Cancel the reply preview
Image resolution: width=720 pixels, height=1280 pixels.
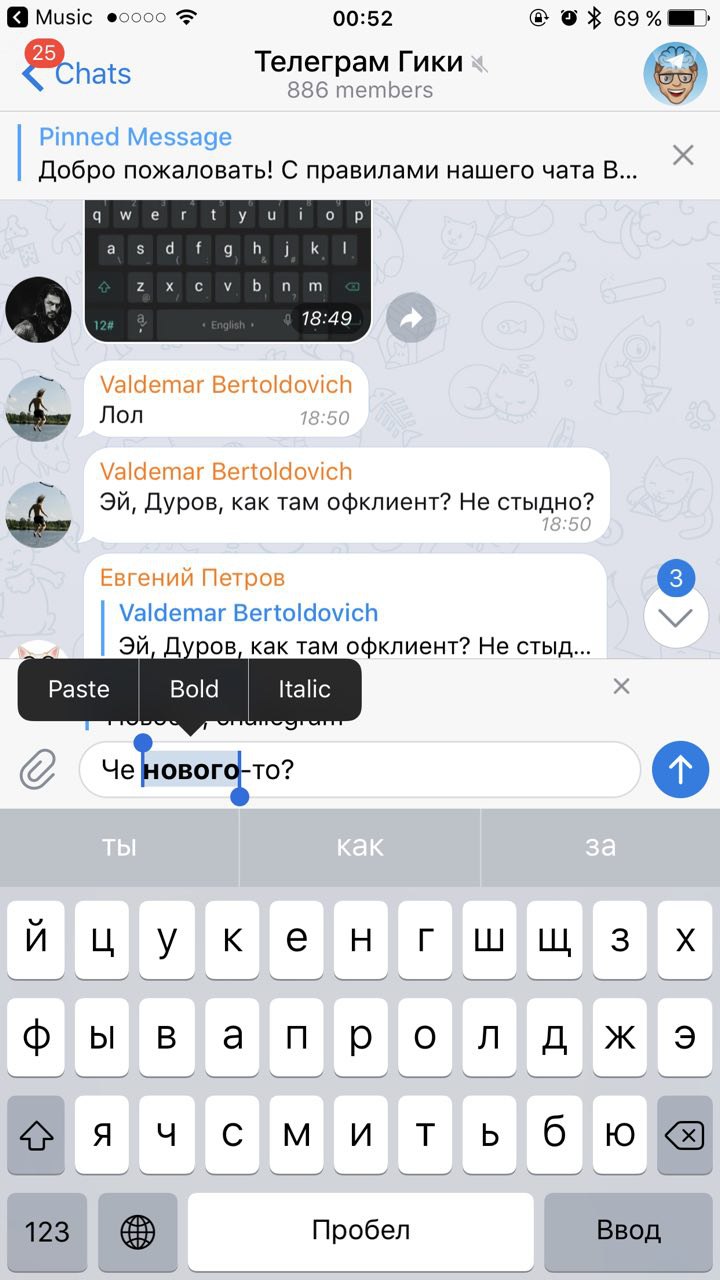click(621, 686)
